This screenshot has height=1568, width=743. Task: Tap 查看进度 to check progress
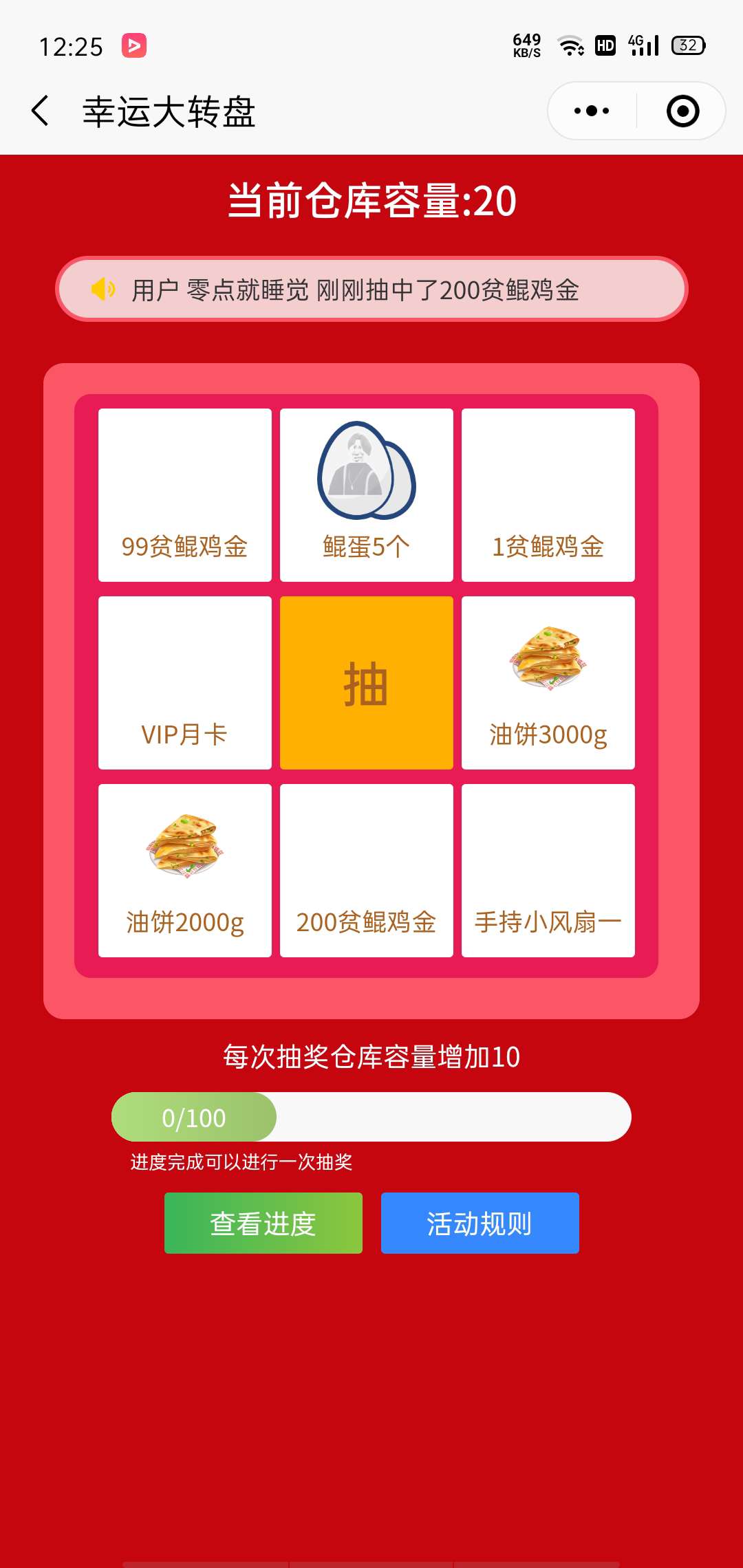263,1223
